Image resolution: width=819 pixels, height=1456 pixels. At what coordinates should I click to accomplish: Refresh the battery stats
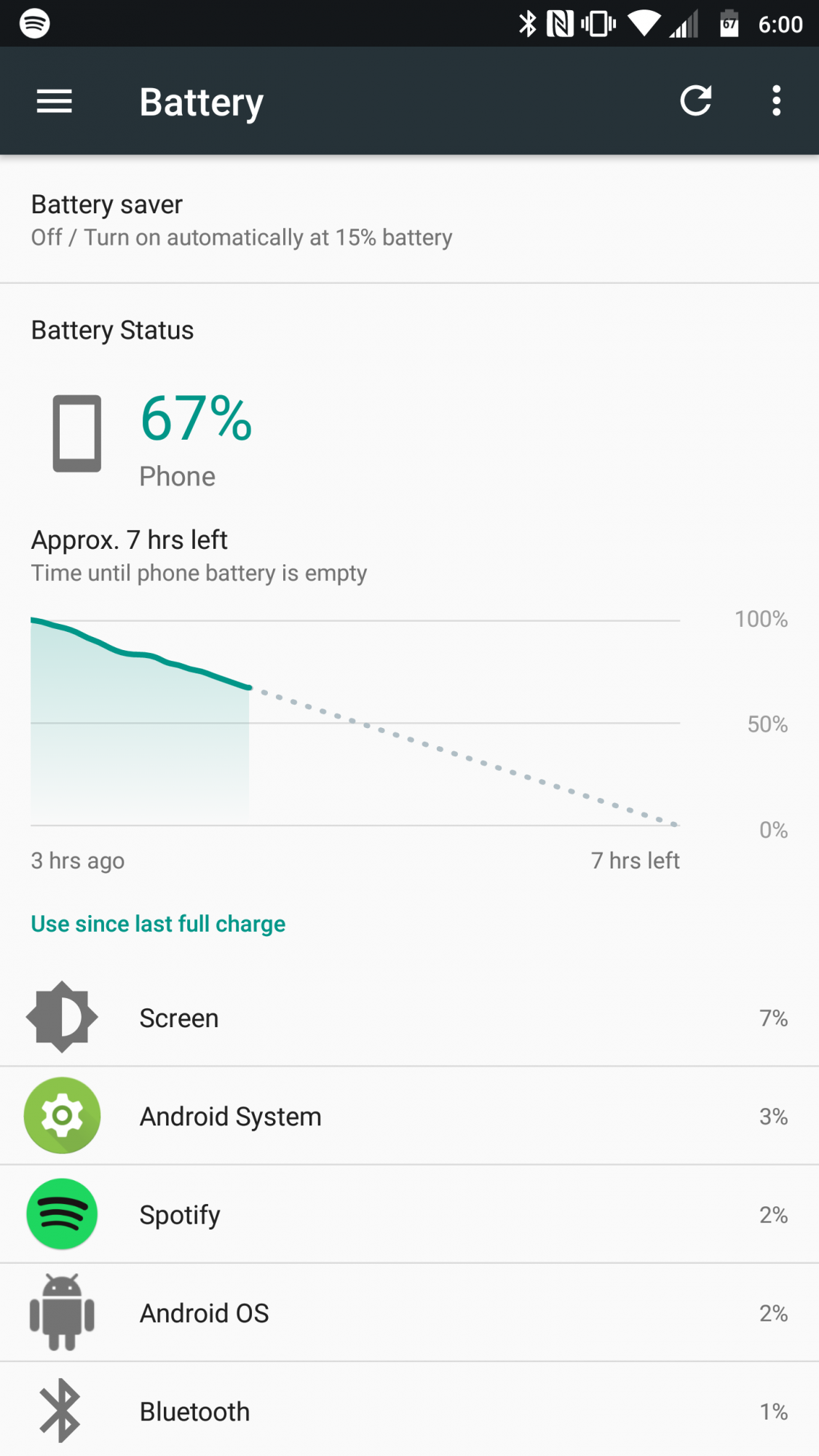point(695,100)
